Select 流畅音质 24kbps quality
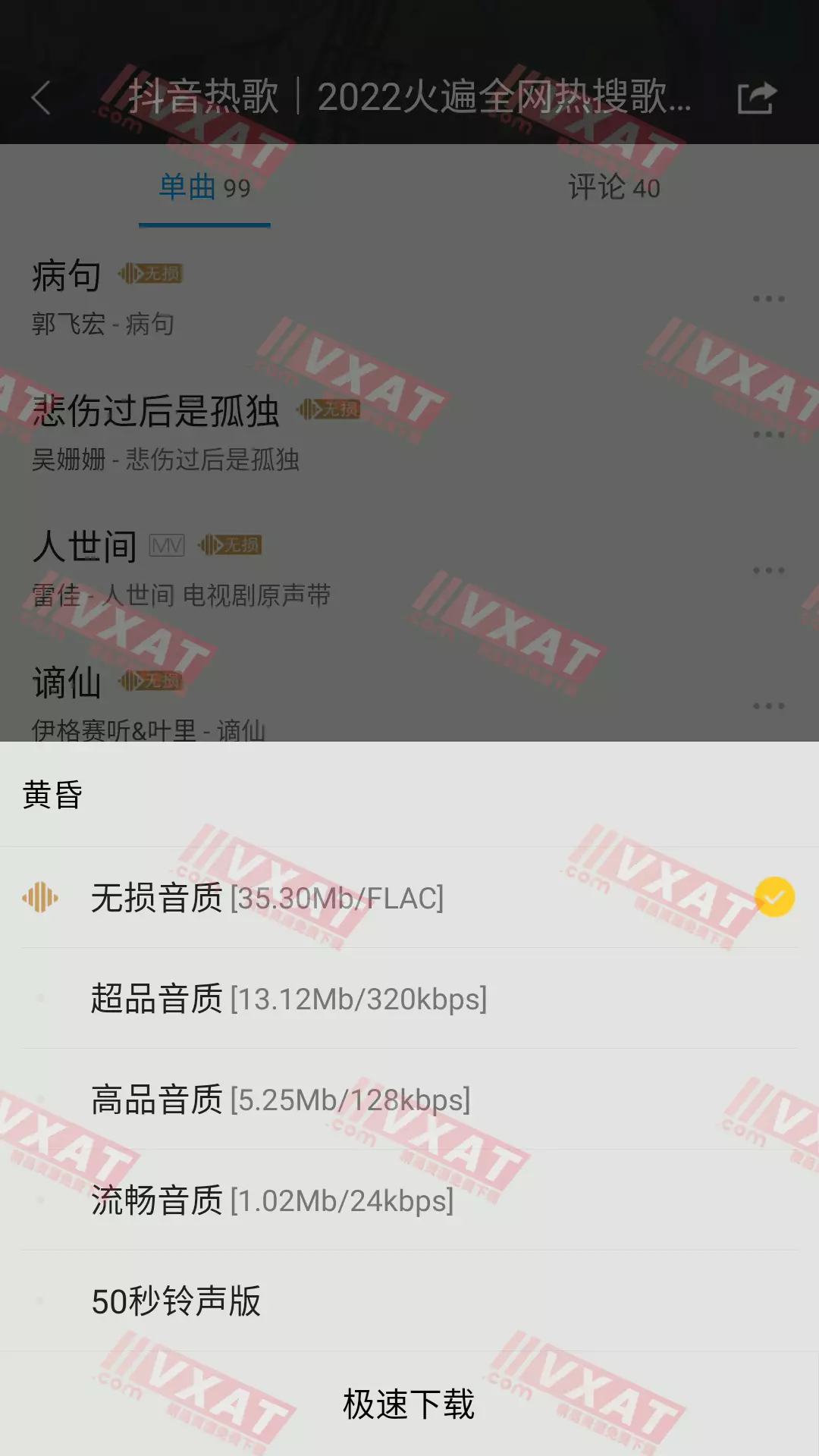Image resolution: width=819 pixels, height=1456 pixels. [409, 1200]
